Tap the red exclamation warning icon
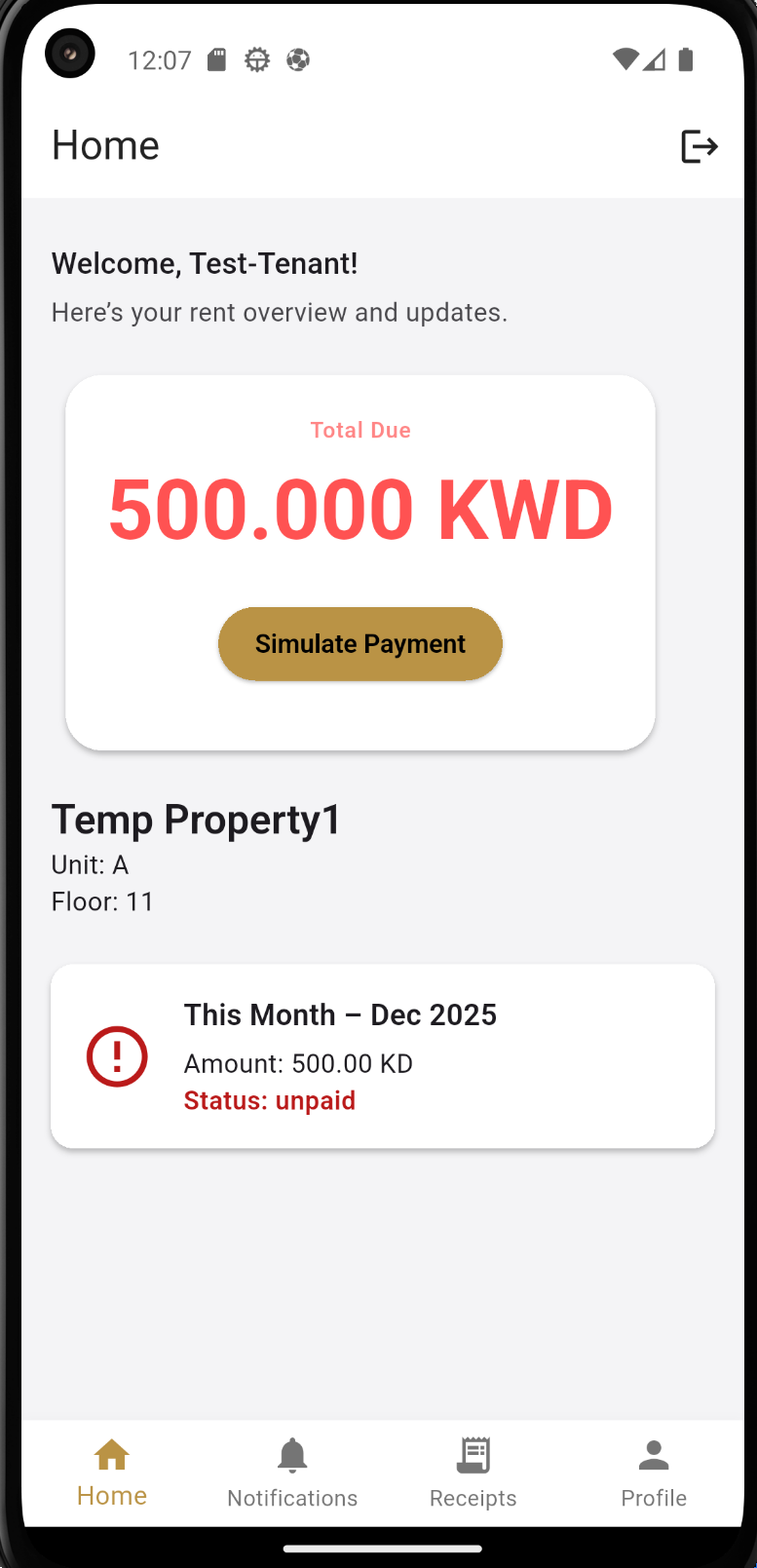Viewport: 757px width, 1568px height. pos(117,1056)
